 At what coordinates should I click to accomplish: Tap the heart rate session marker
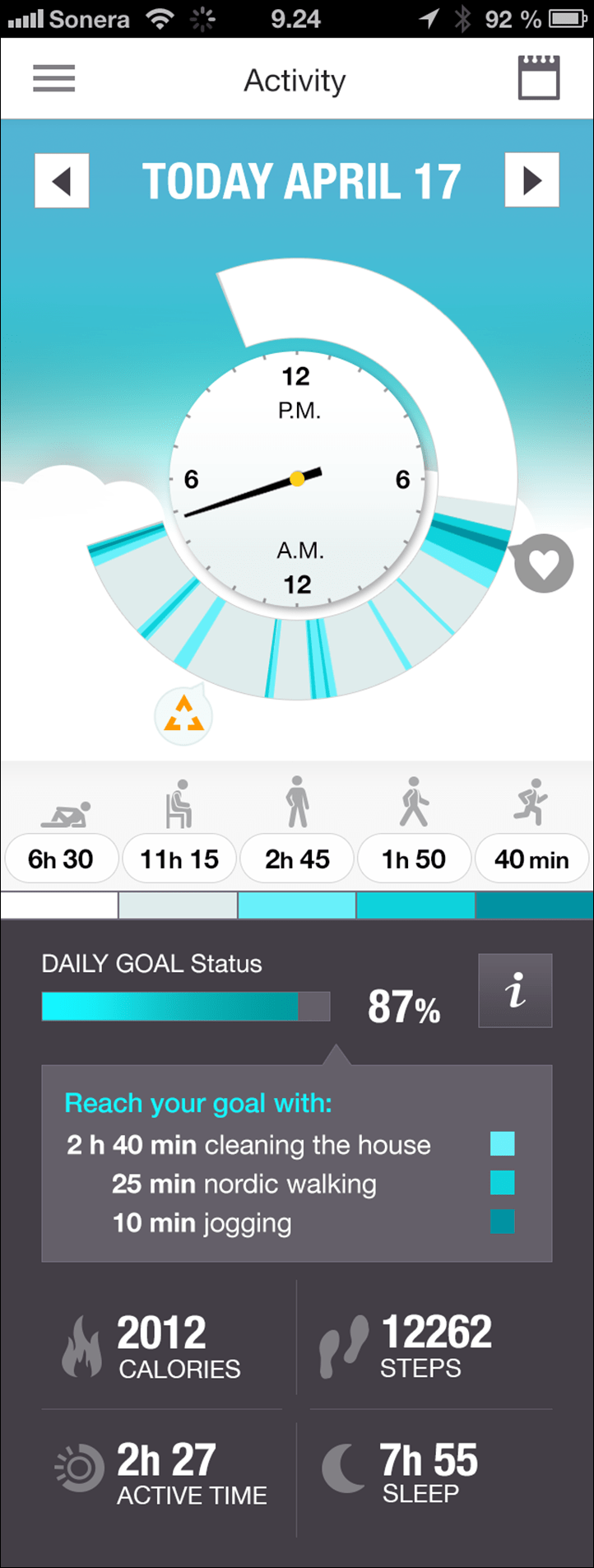[542, 563]
